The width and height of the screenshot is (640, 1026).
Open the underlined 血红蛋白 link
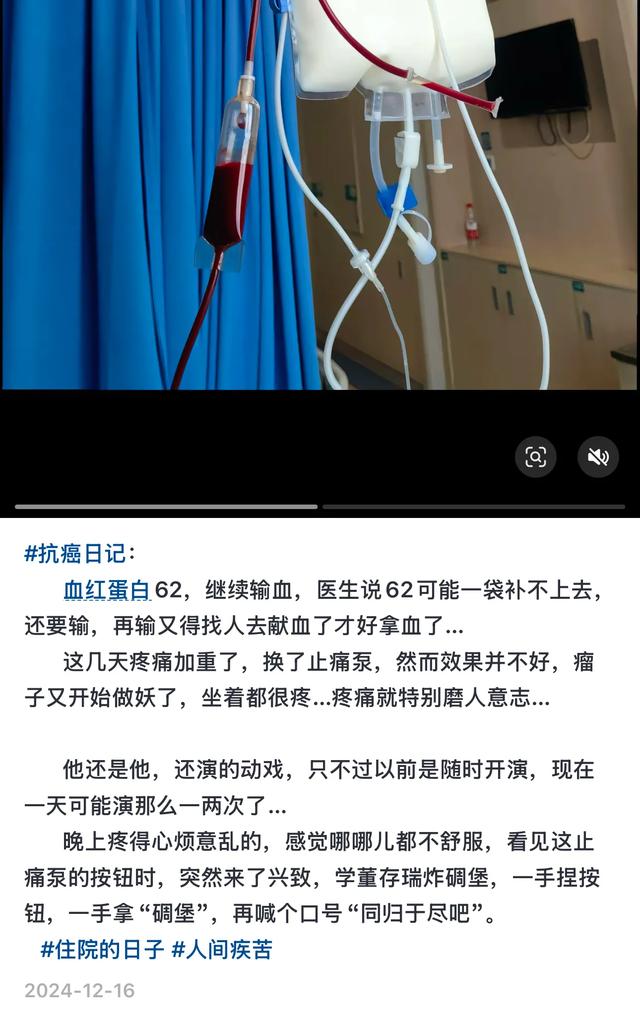pyautogui.click(x=106, y=589)
